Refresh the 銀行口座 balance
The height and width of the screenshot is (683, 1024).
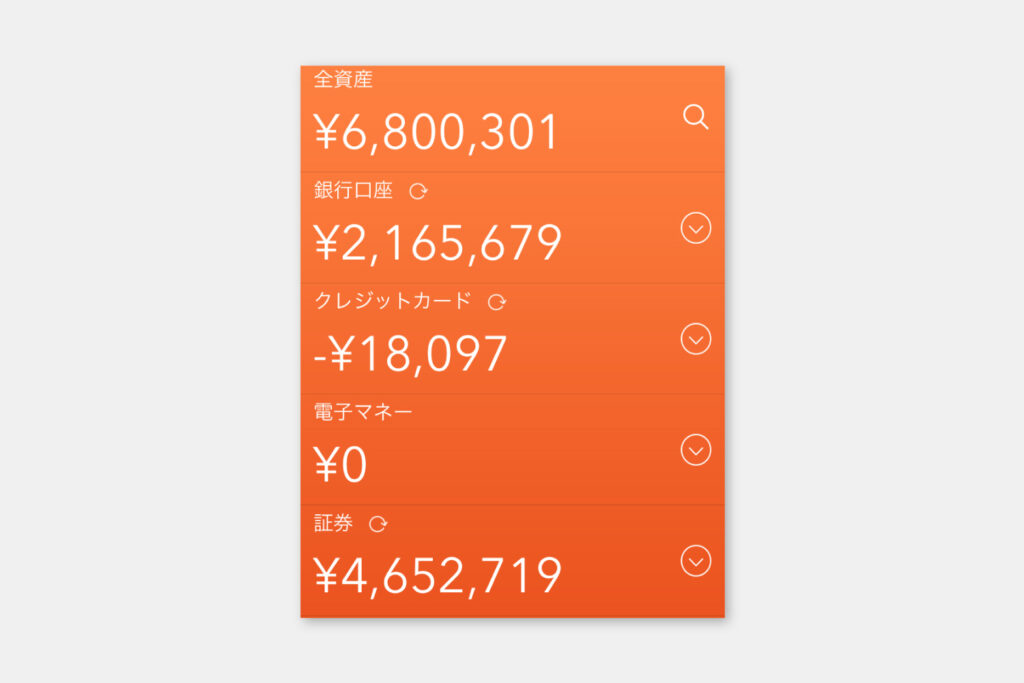pyautogui.click(x=418, y=191)
